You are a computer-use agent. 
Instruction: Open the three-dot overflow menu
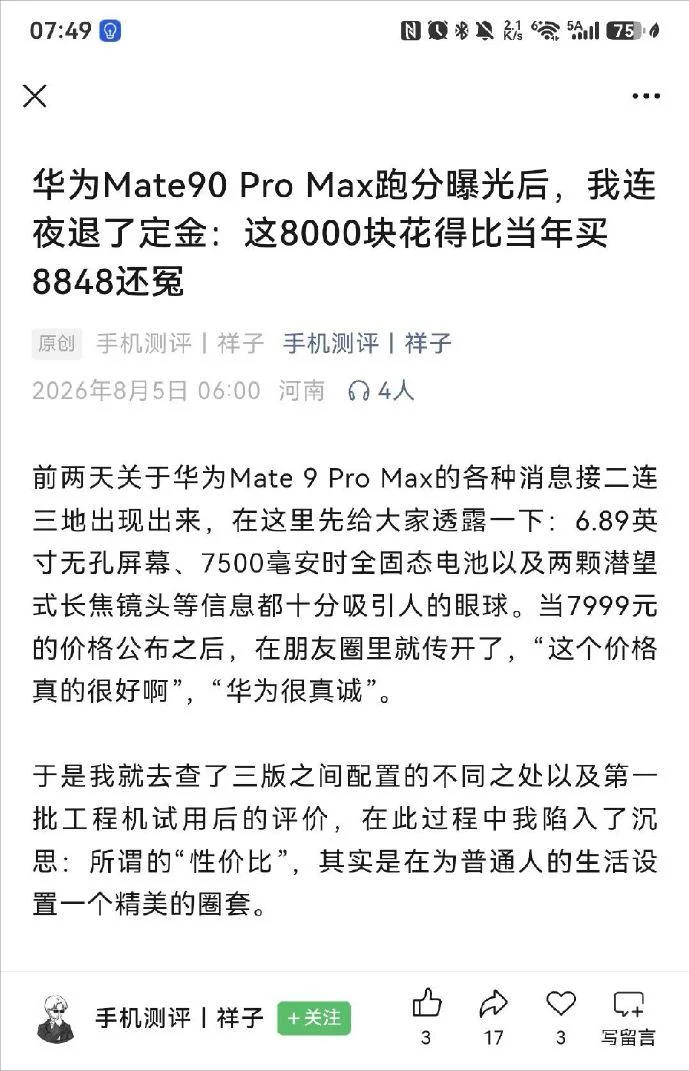[645, 96]
